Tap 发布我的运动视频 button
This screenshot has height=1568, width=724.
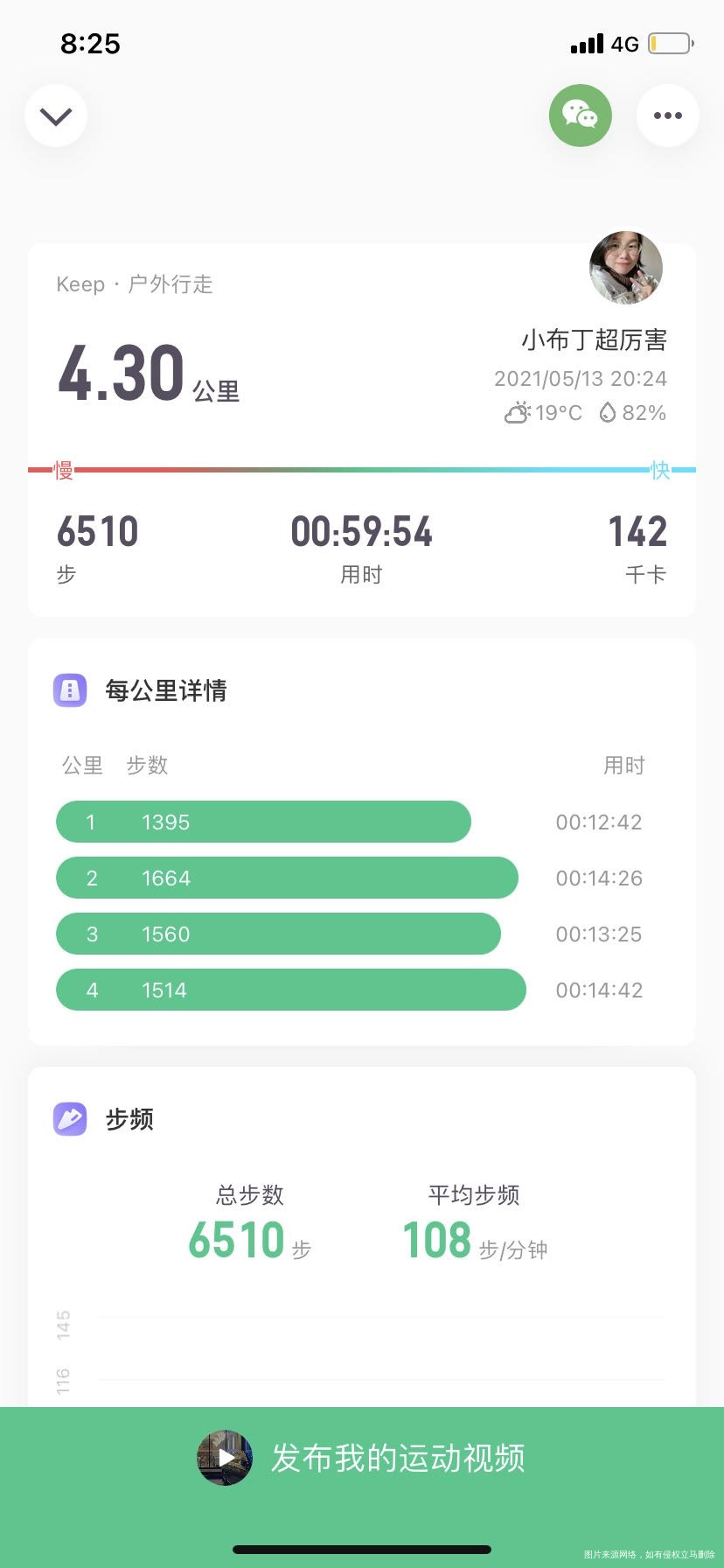coord(398,1453)
